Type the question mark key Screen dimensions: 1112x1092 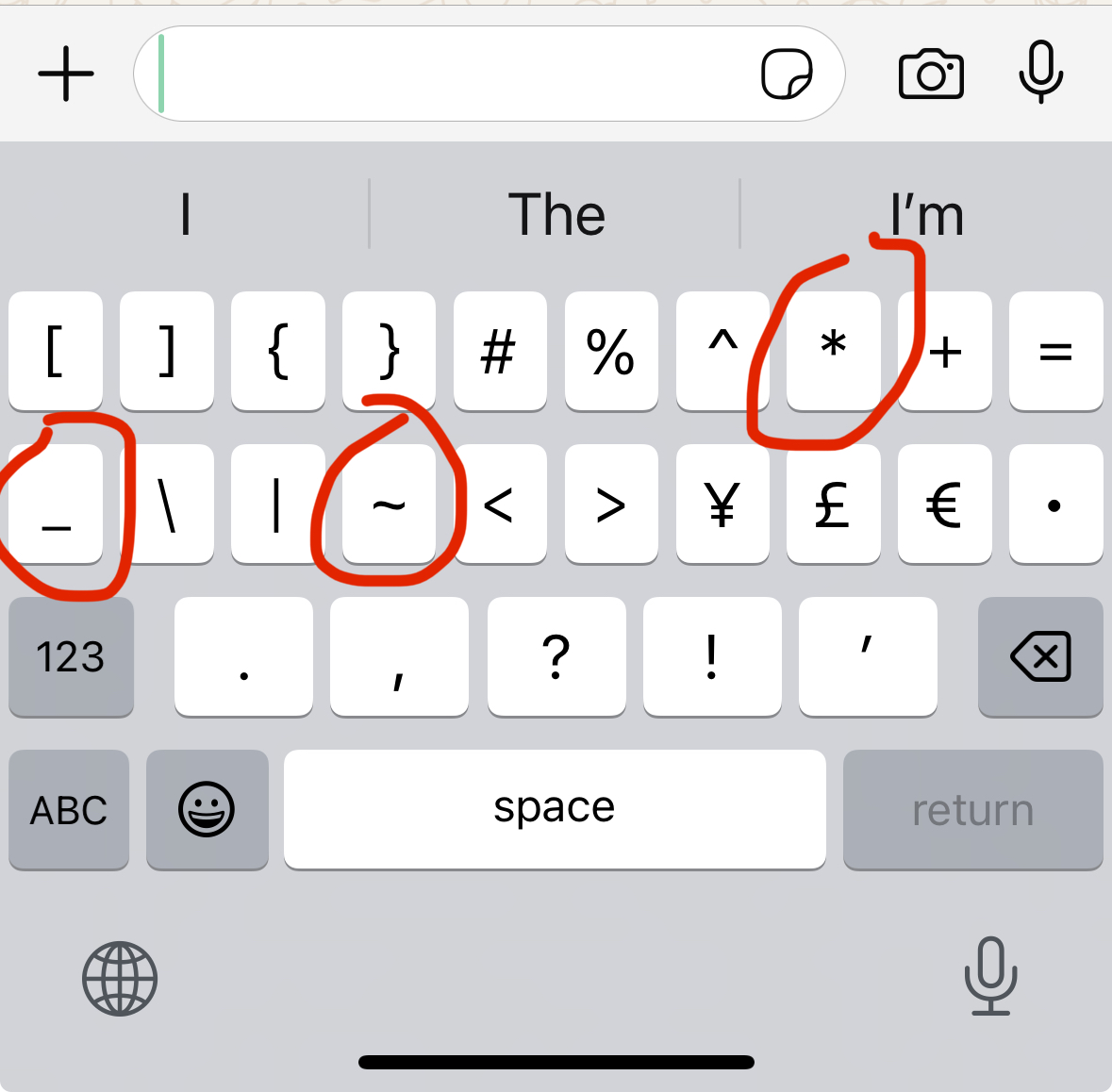(x=556, y=656)
